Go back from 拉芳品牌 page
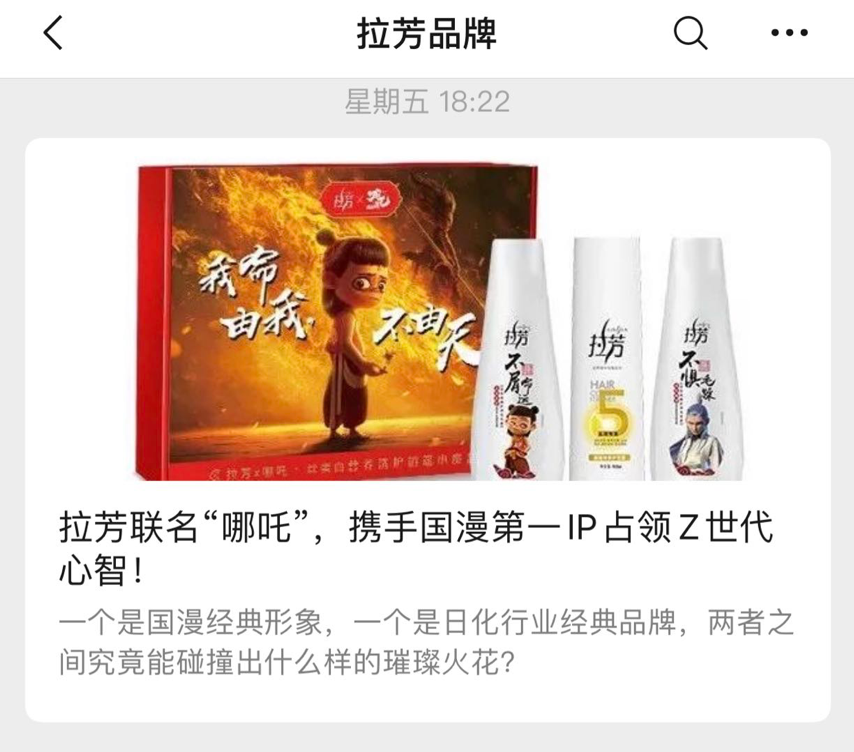The image size is (854, 752). (x=53, y=35)
